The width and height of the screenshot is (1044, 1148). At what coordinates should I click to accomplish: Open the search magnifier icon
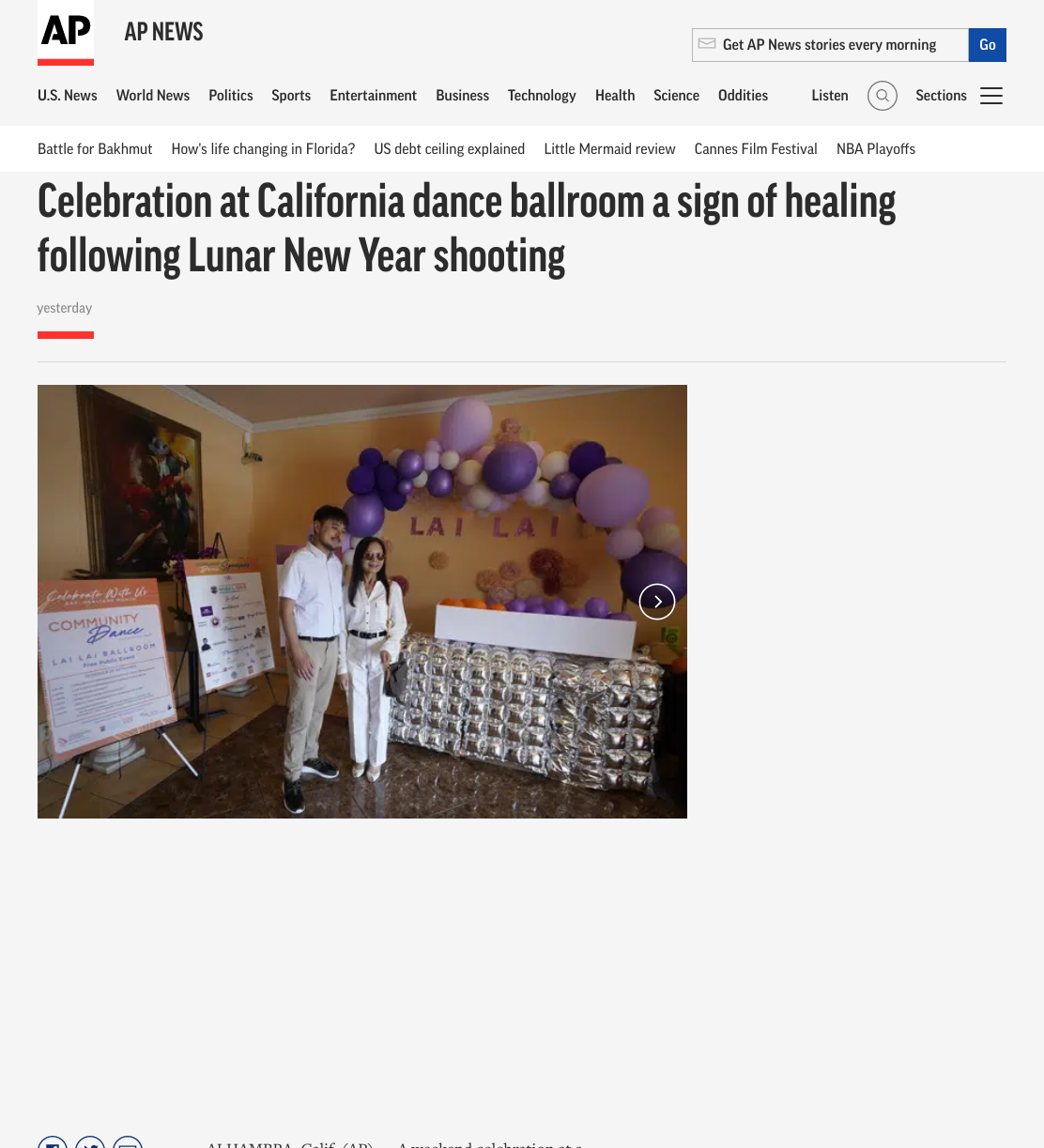coord(882,96)
